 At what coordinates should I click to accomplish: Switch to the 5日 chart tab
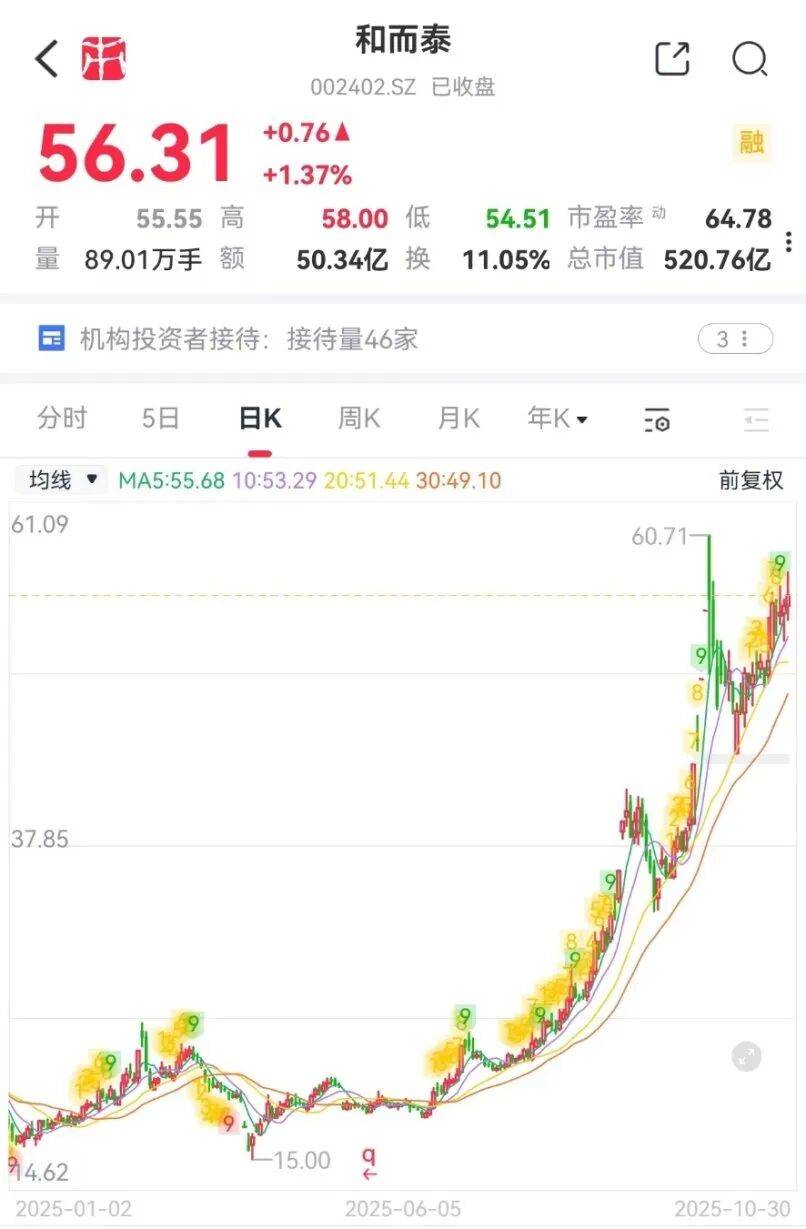[x=160, y=418]
